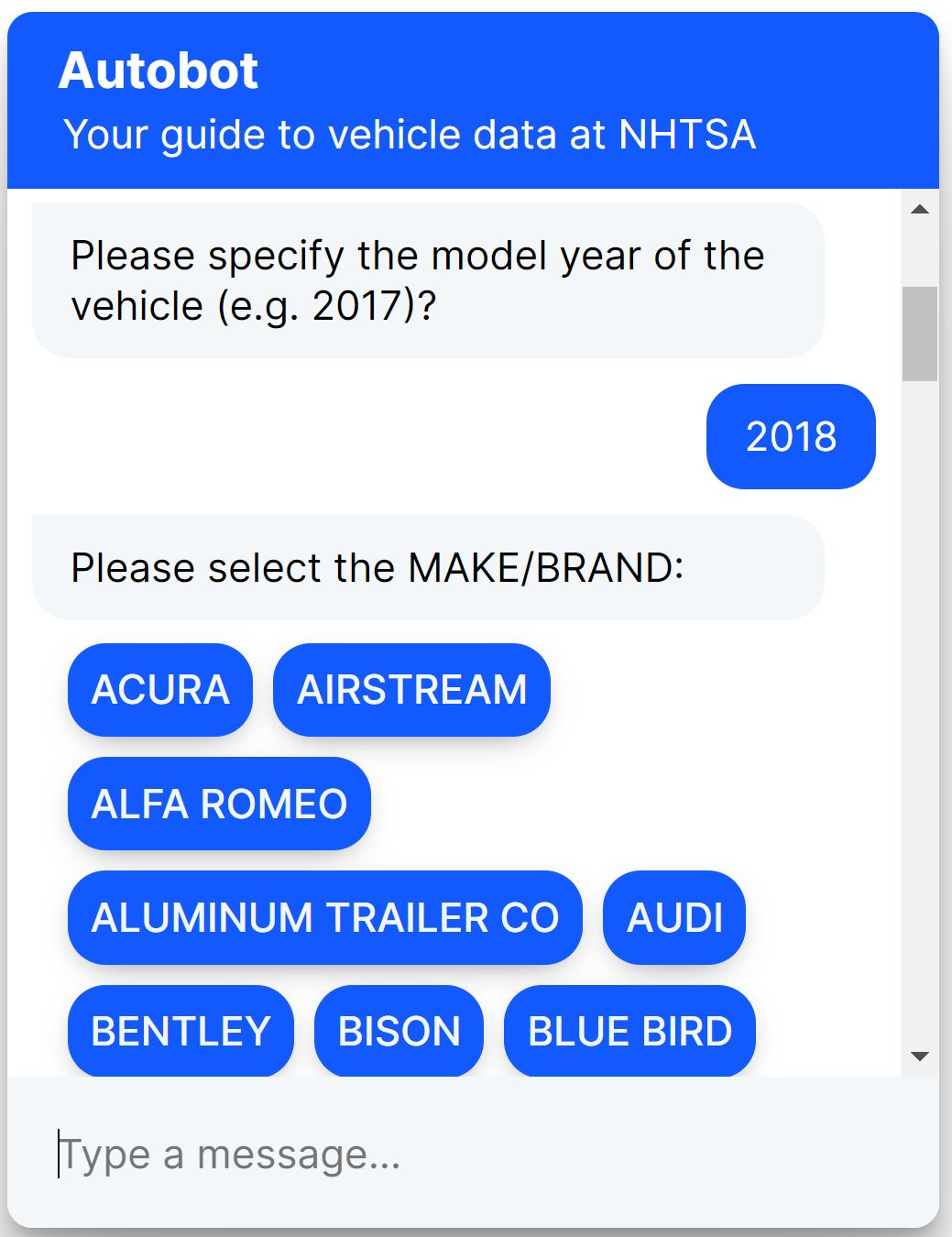Tap the BENTLEY brand chip
The width and height of the screenshot is (952, 1237).
click(181, 1031)
